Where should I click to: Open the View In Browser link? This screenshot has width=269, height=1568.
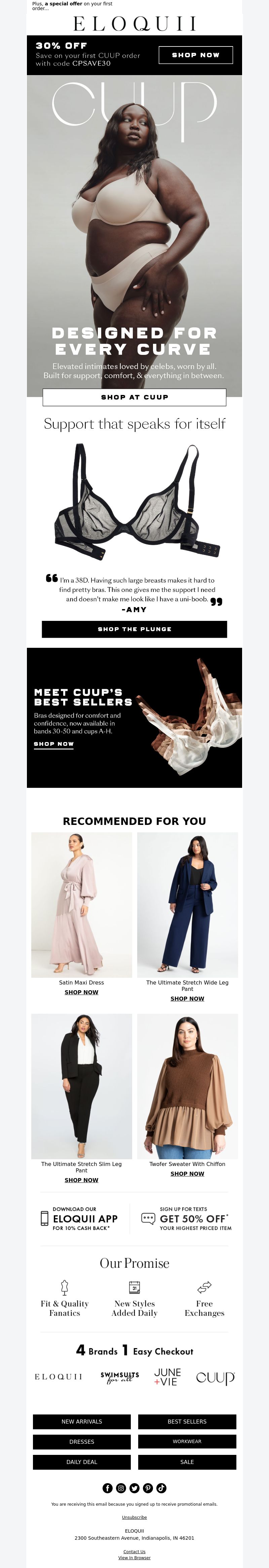pos(134,1558)
